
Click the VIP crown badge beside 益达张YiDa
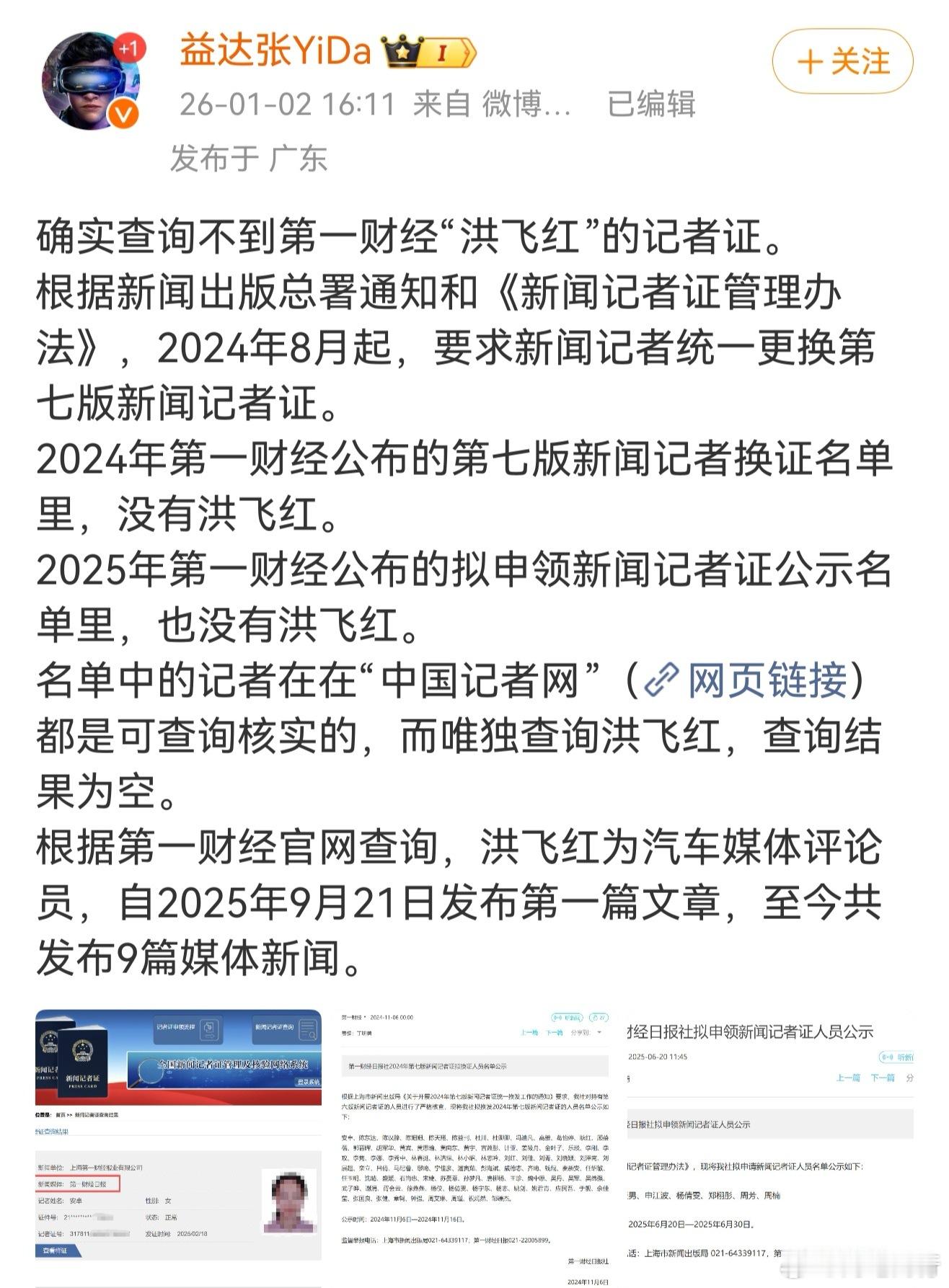404,50
